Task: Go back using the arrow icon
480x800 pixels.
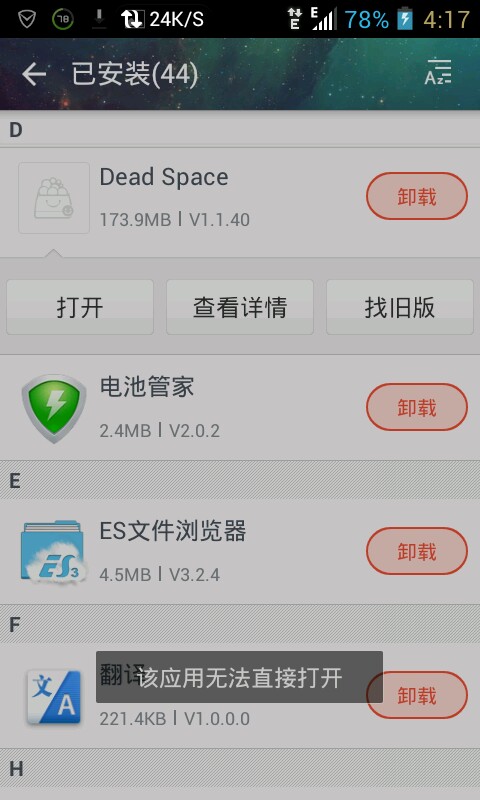Action: click(x=34, y=74)
